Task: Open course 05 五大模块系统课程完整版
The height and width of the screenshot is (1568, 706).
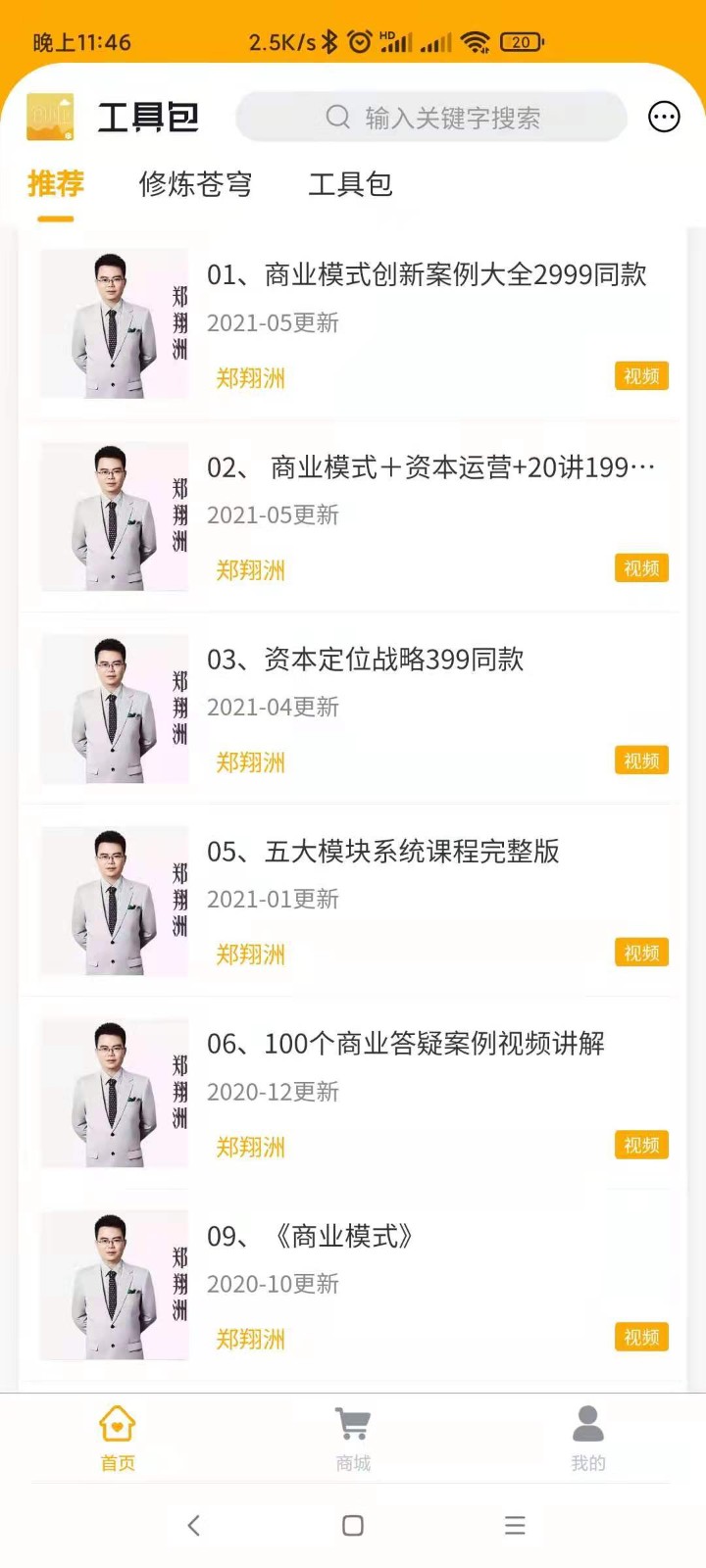Action: [x=382, y=852]
